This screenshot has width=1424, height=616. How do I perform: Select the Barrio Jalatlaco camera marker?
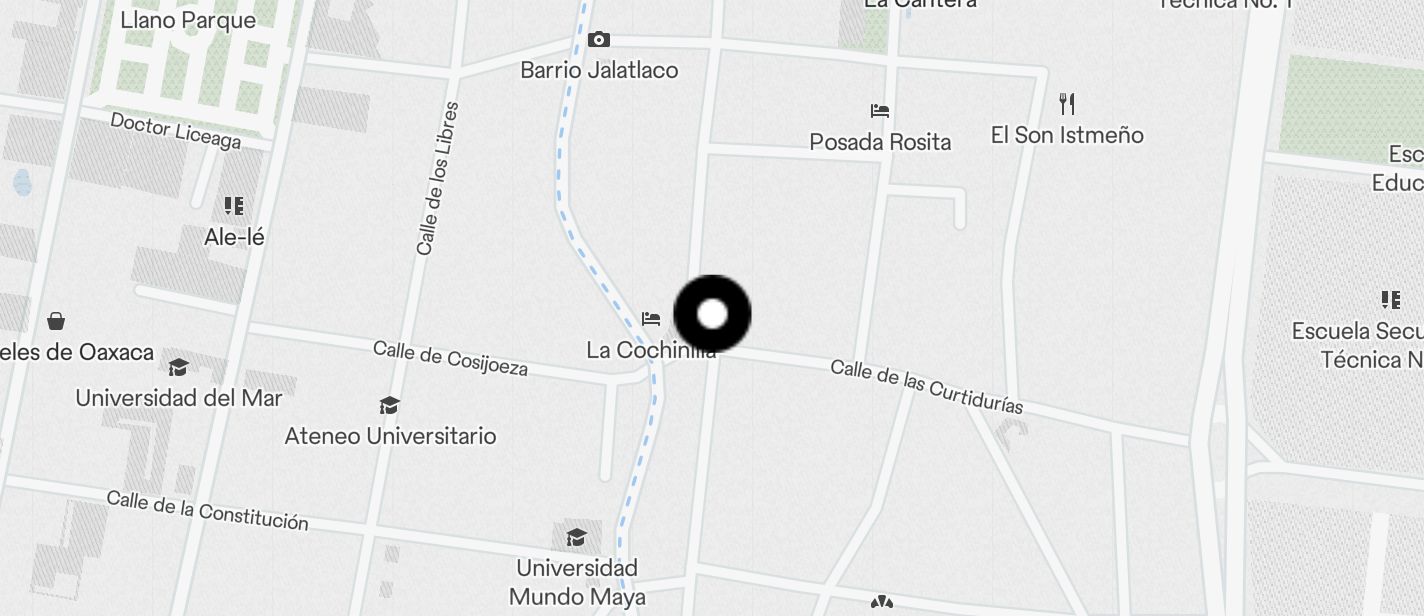click(599, 40)
